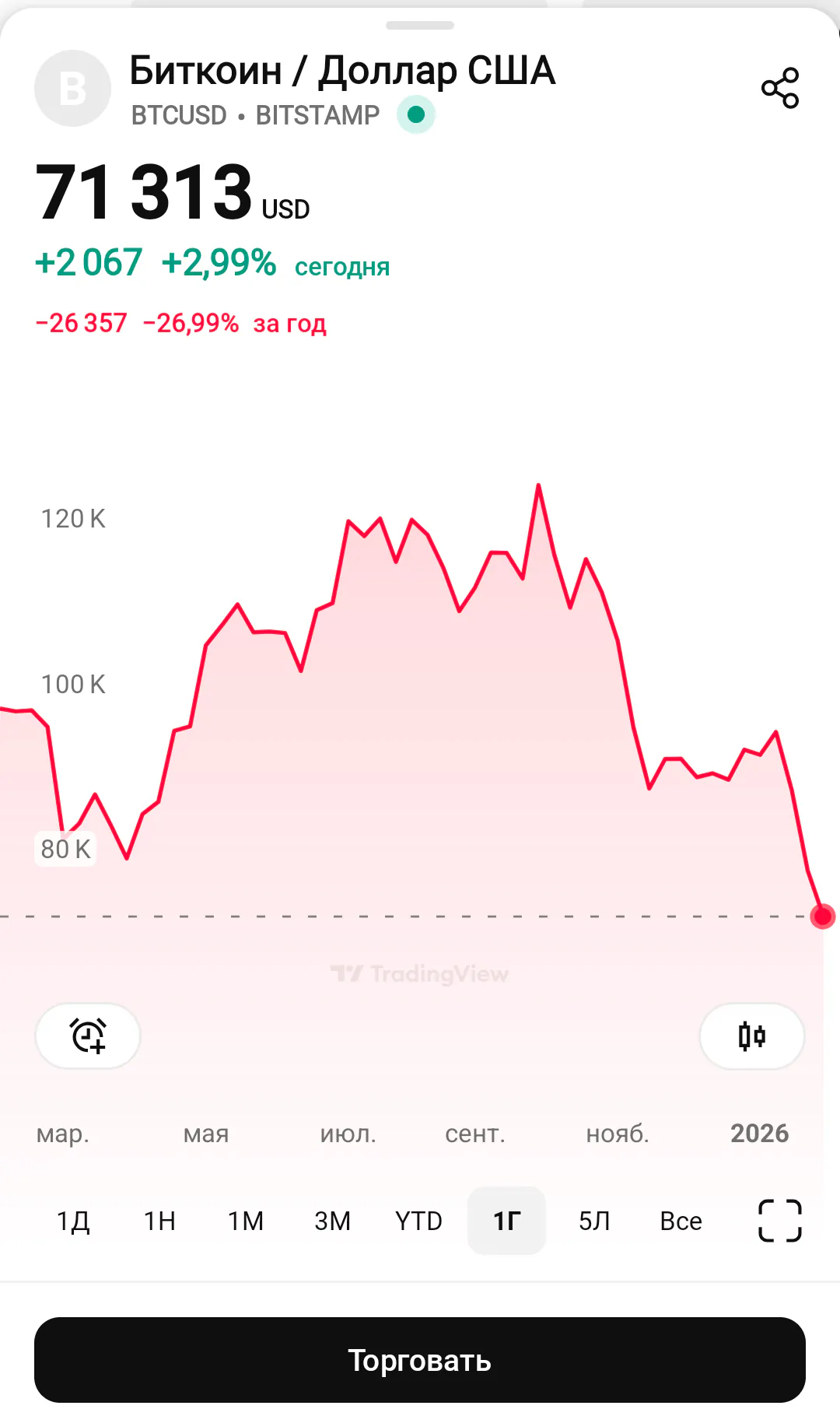Switch chart to candlestick view
This screenshot has height=1423, width=840.
pyautogui.click(x=751, y=1036)
